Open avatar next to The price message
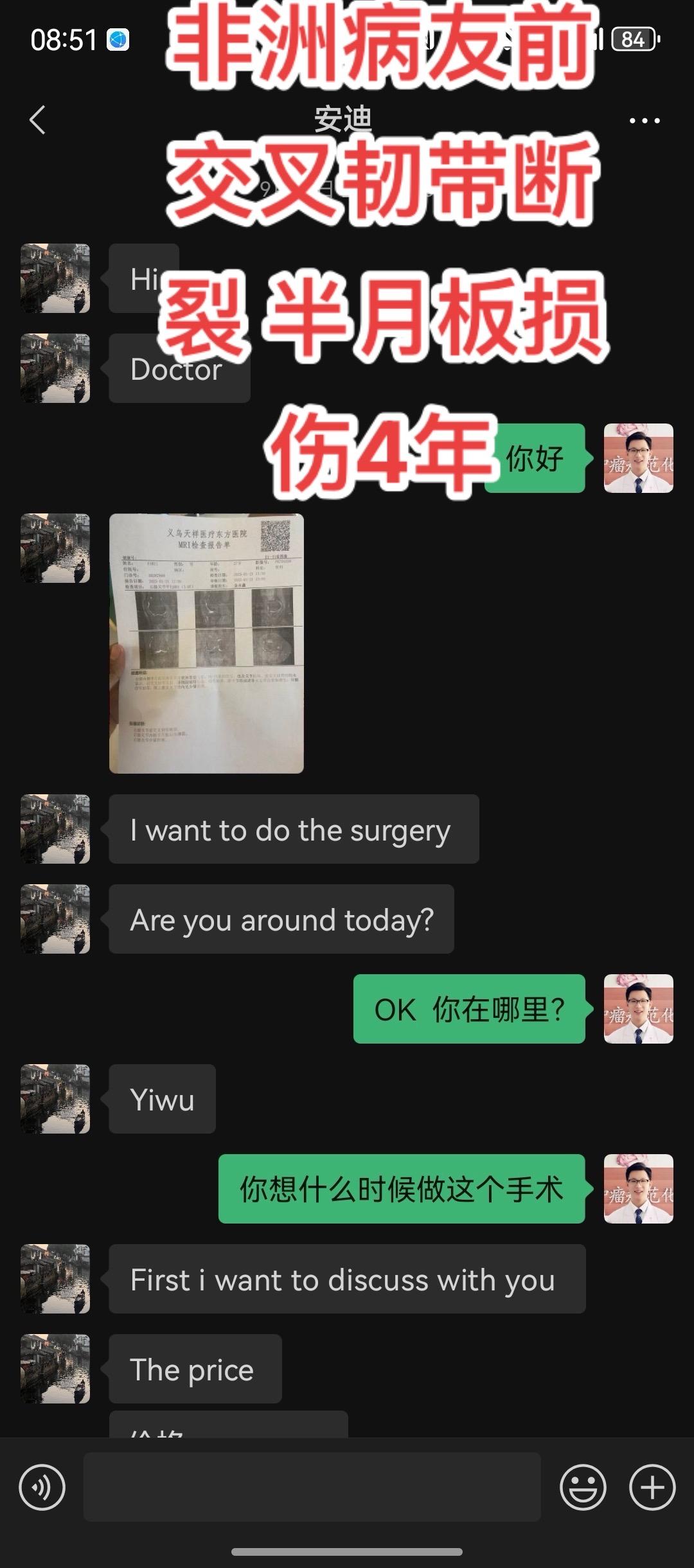 (x=55, y=1369)
